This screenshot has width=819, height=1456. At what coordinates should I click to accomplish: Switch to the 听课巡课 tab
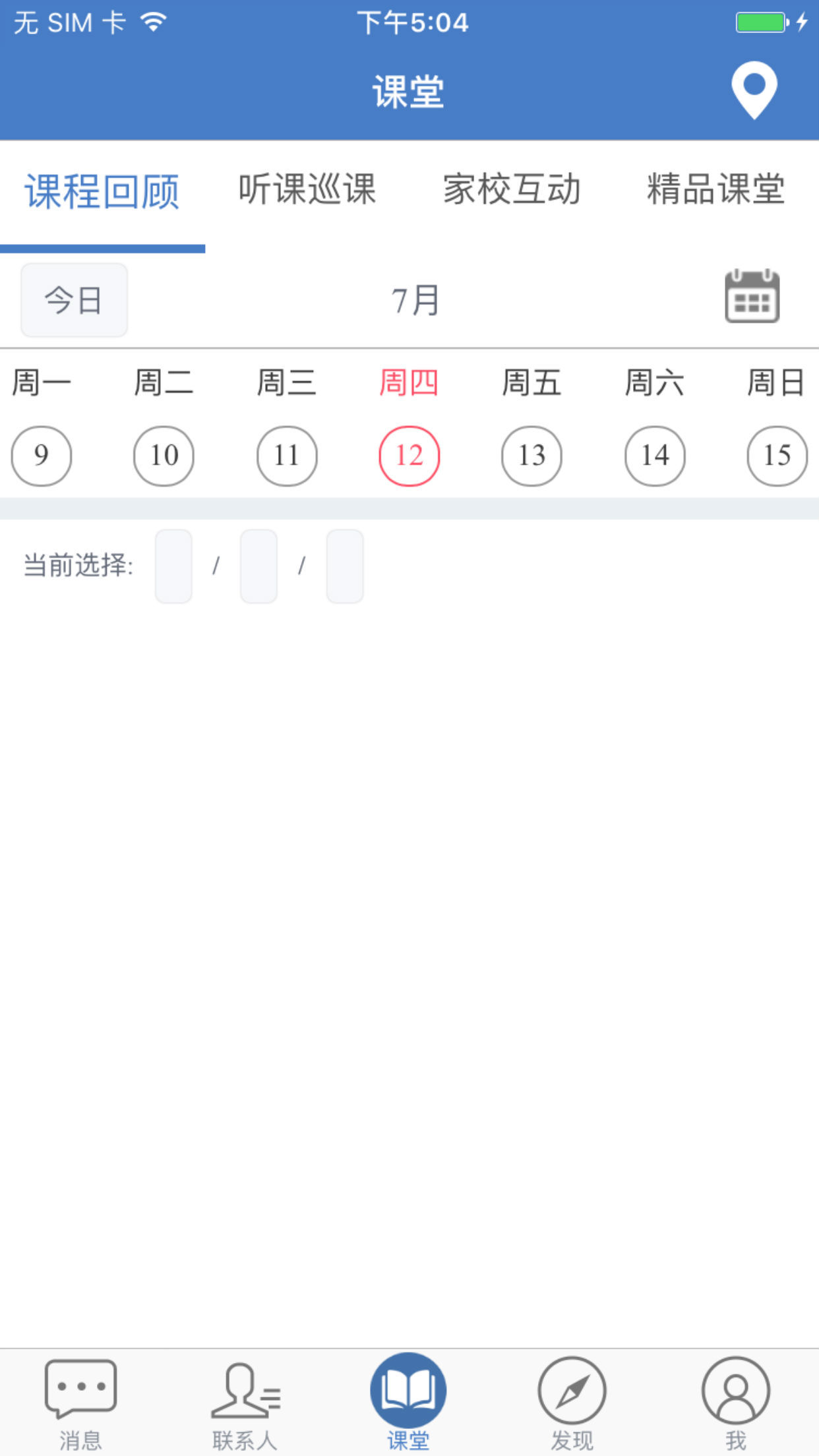[x=307, y=190]
